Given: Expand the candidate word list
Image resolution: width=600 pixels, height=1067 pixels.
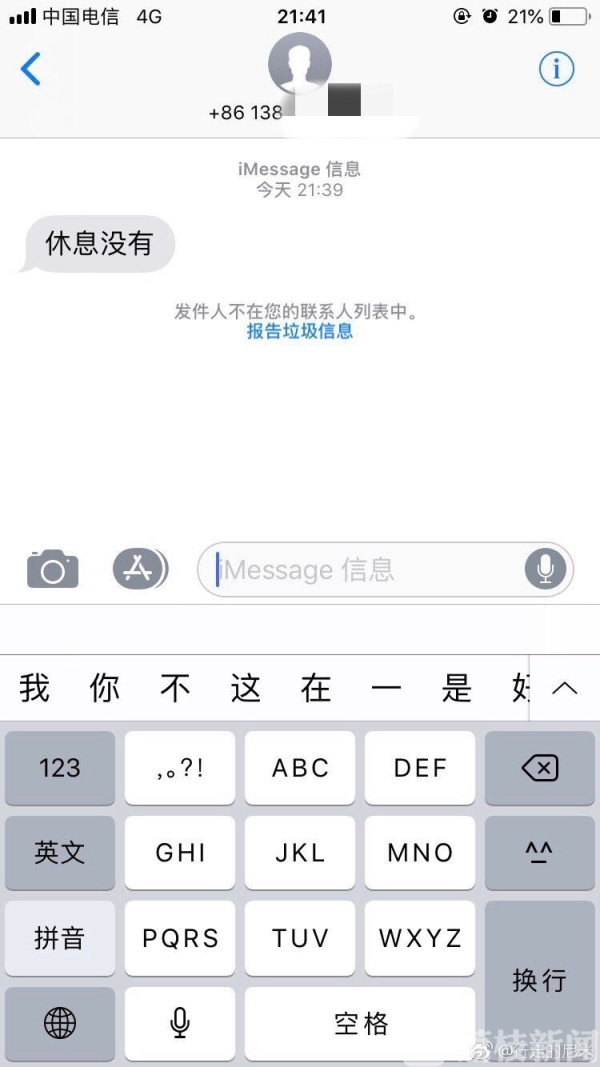Looking at the screenshot, I should click(x=564, y=688).
